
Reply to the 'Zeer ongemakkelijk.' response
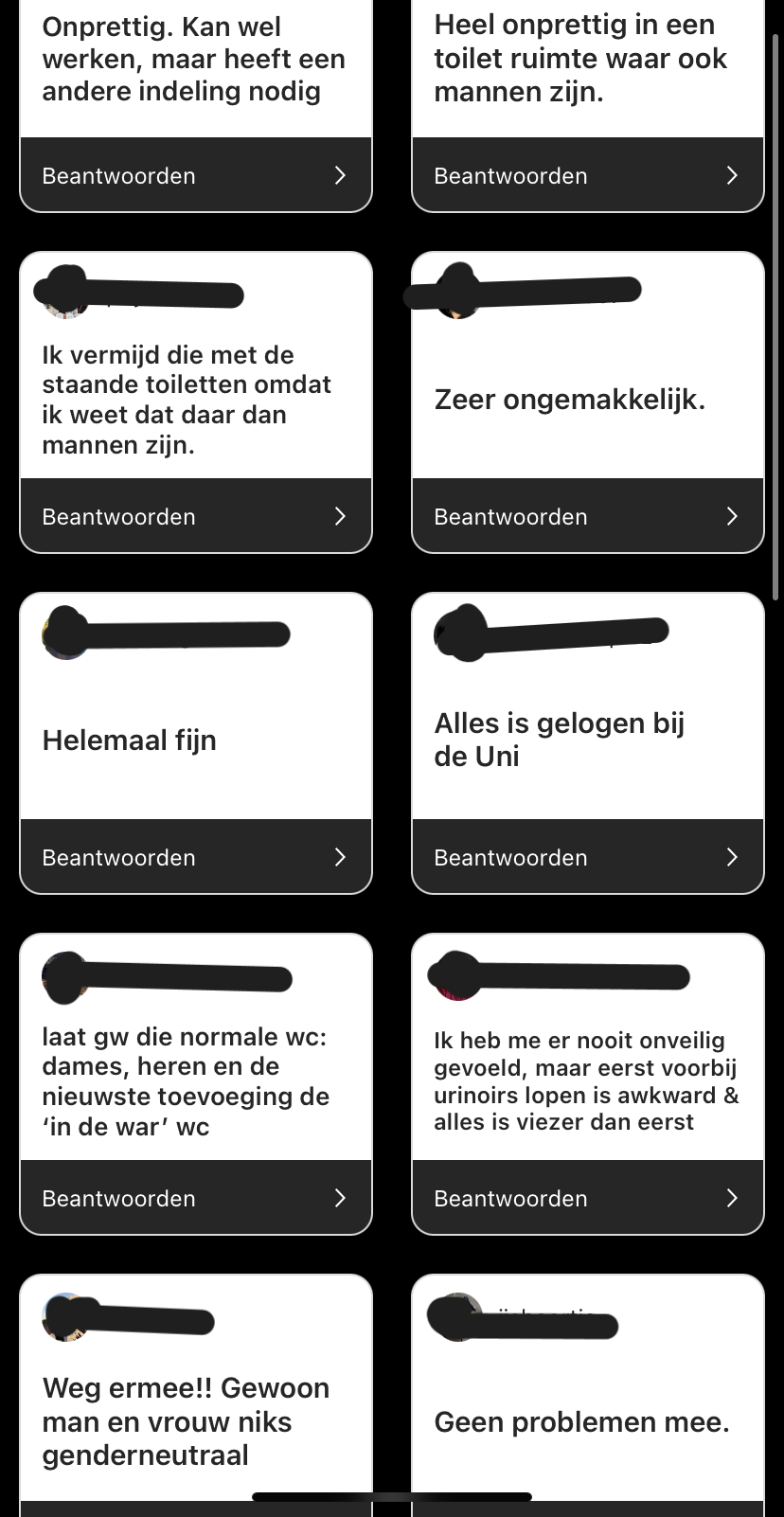coord(587,517)
